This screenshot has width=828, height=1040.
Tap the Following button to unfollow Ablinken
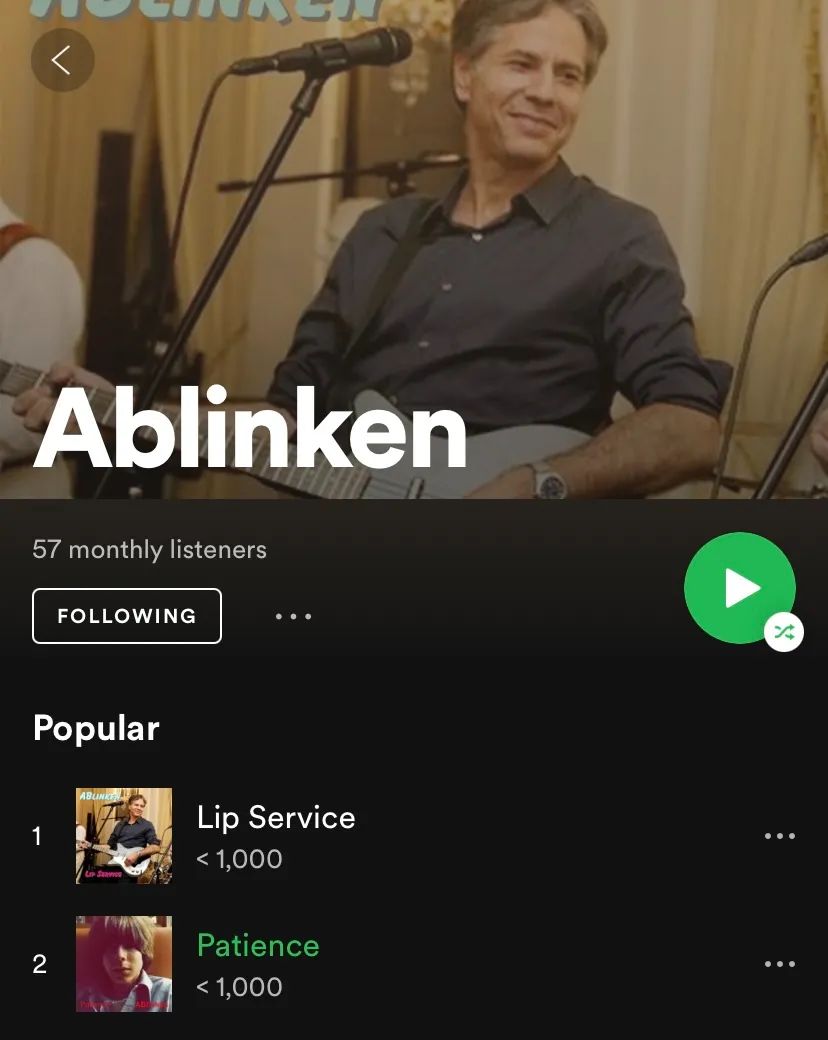coord(127,616)
